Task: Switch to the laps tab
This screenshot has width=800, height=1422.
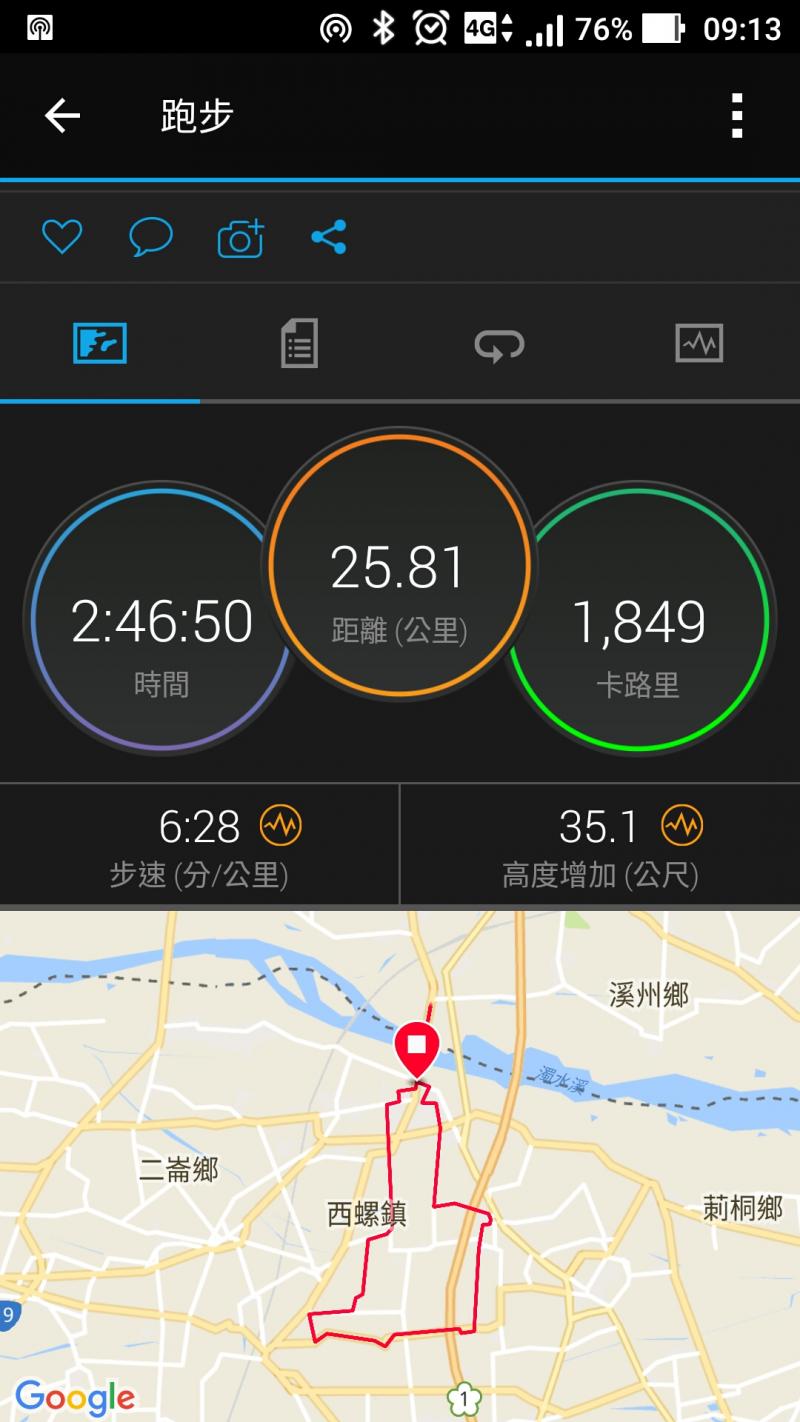Action: tap(499, 345)
